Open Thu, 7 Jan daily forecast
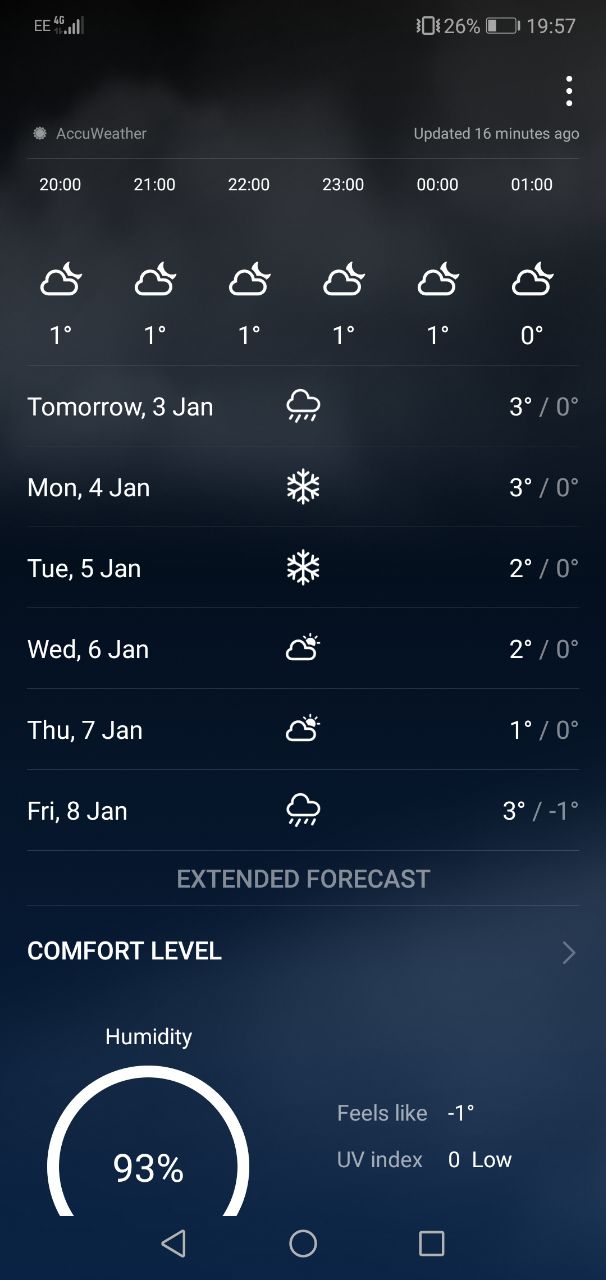 pos(303,730)
